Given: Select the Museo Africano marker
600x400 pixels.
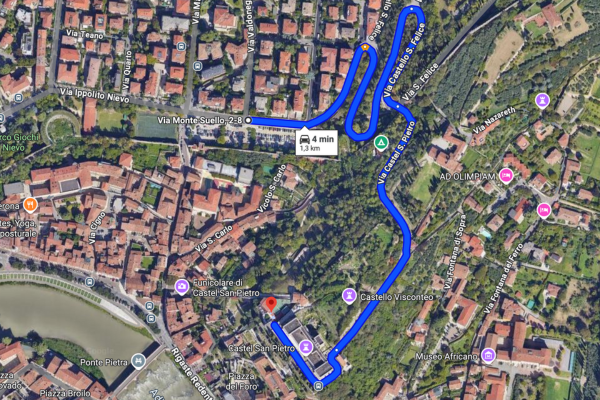Looking at the screenshot, I should 488,355.
